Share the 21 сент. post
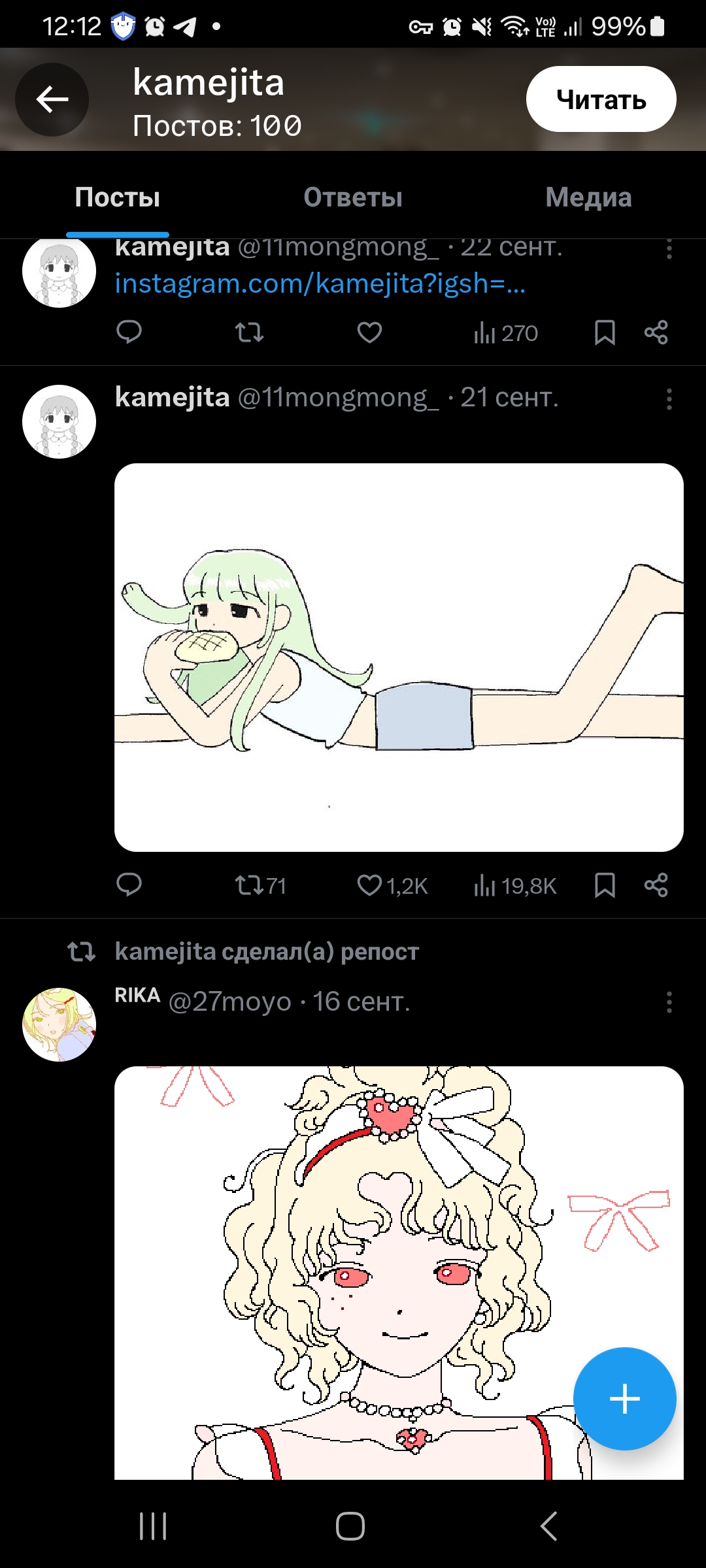Screen dimensions: 706x1568 [x=656, y=885]
